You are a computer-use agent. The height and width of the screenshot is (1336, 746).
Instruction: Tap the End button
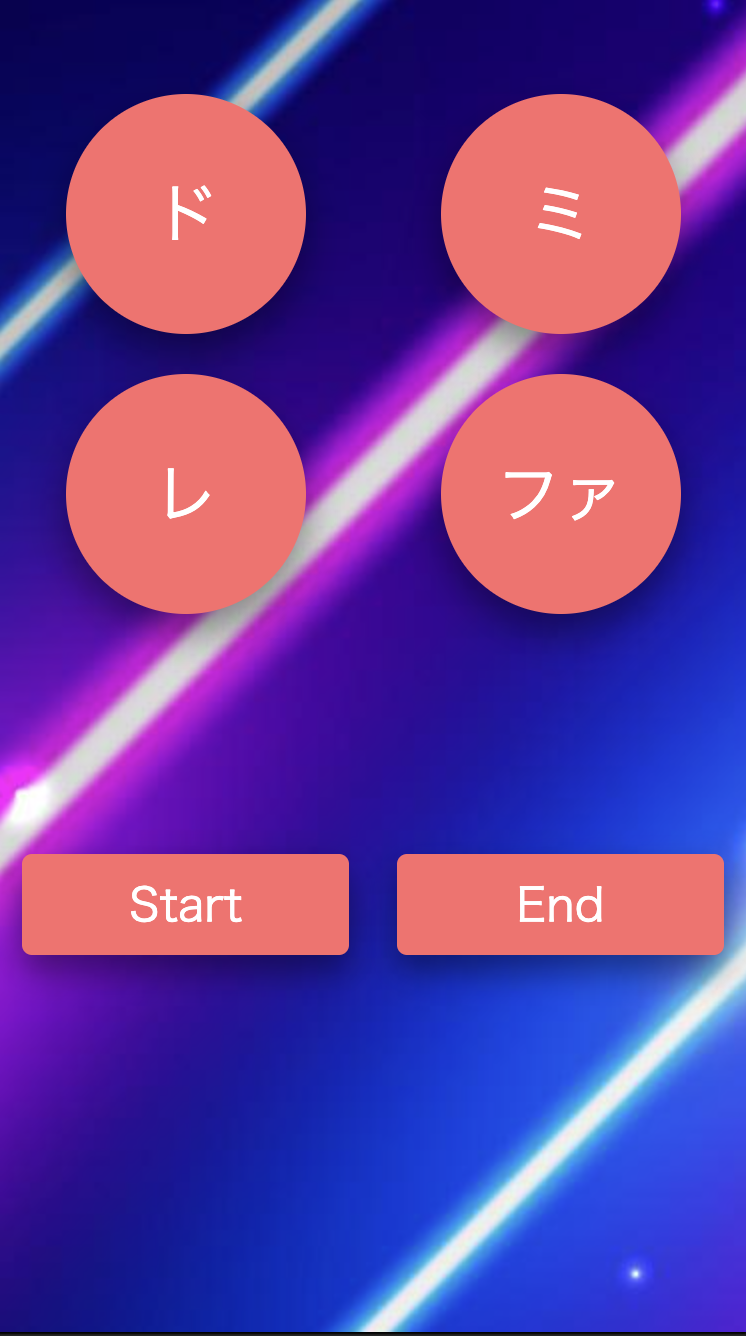560,904
